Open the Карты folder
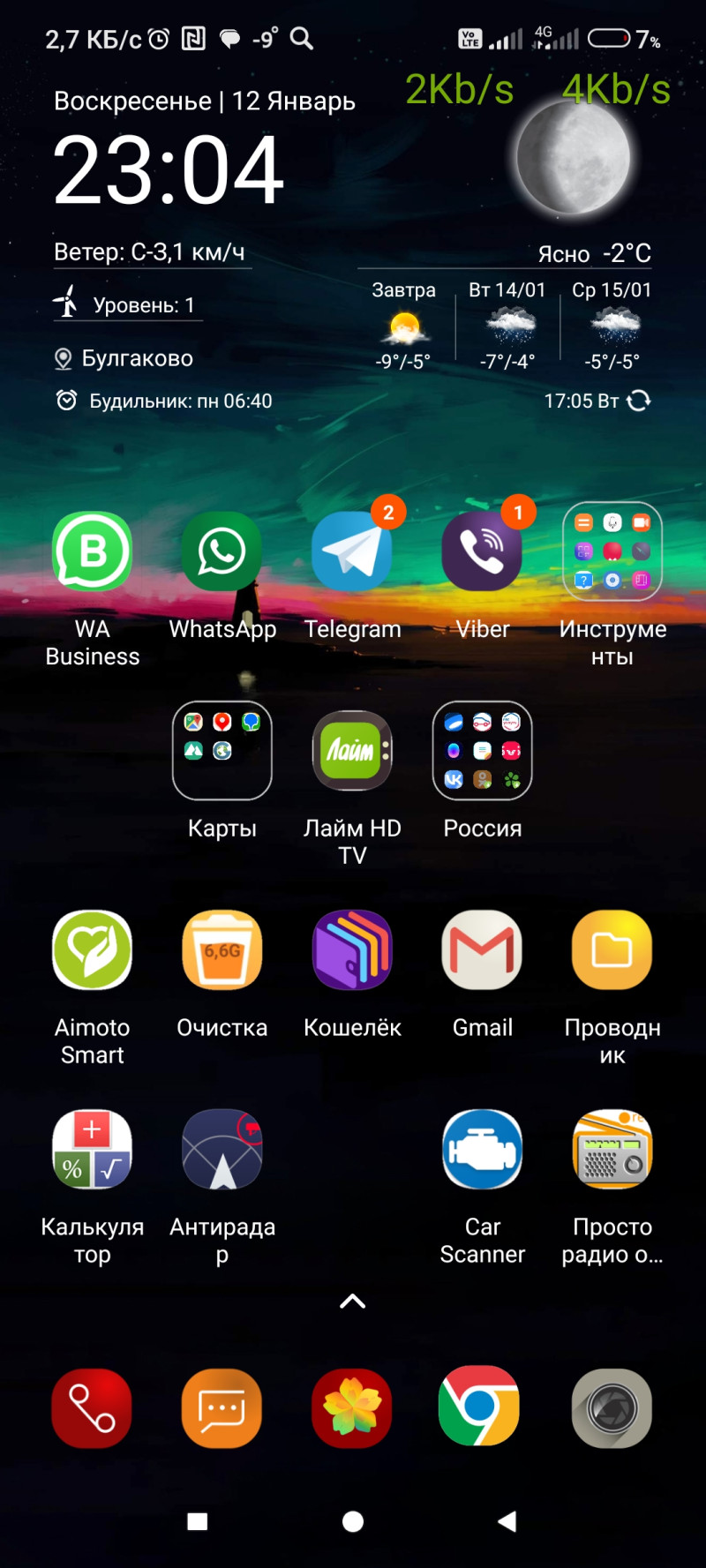 click(222, 751)
